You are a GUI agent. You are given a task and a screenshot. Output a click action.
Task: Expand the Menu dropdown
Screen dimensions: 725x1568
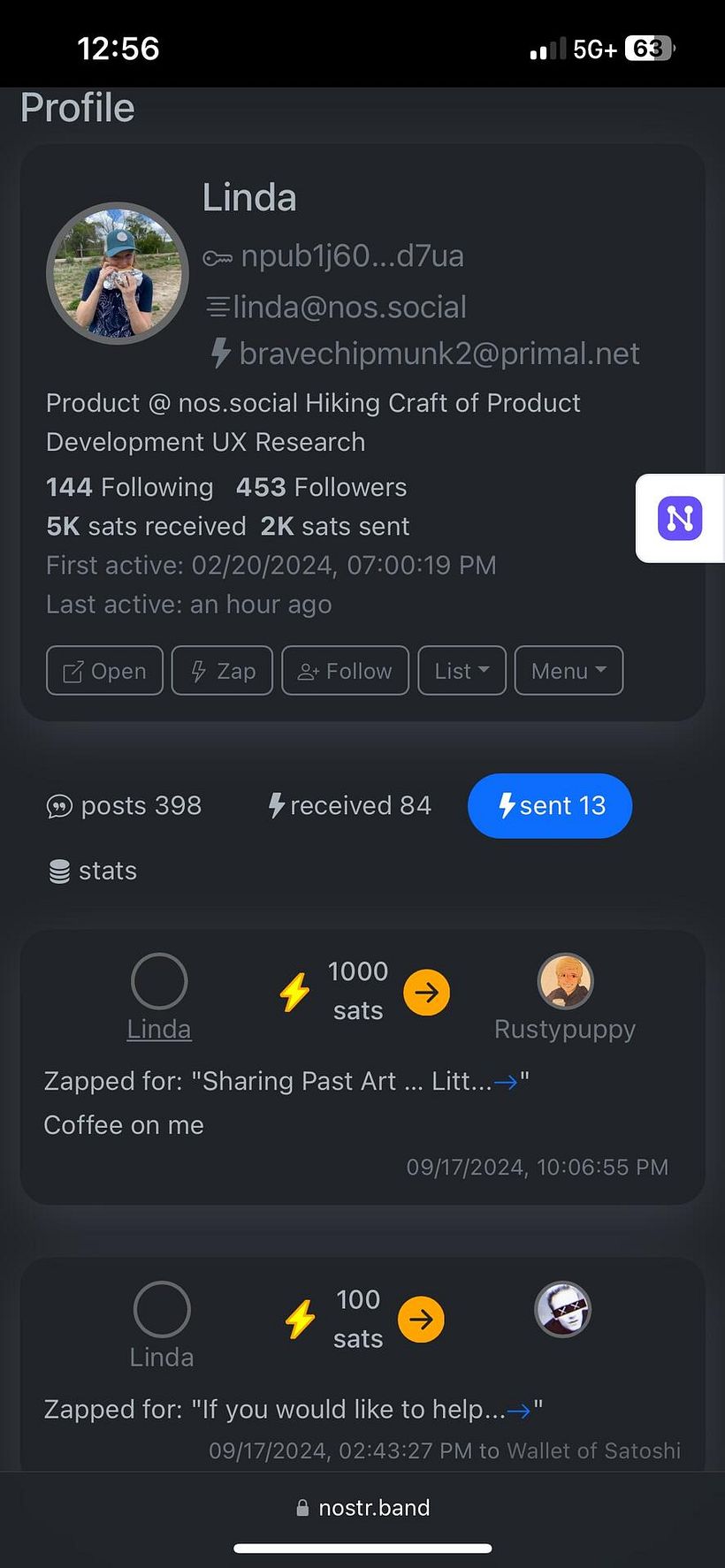pos(569,671)
